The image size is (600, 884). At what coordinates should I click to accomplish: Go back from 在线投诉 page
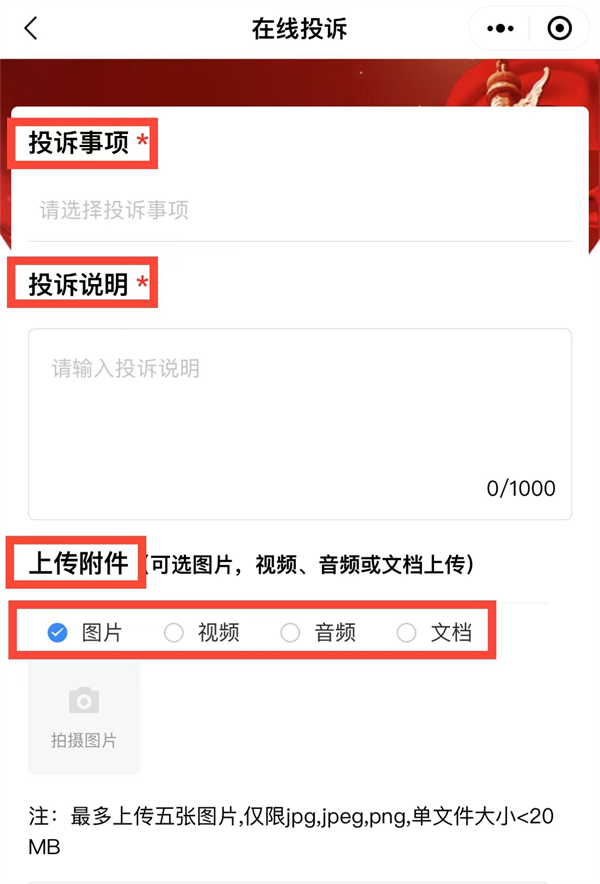pos(30,29)
